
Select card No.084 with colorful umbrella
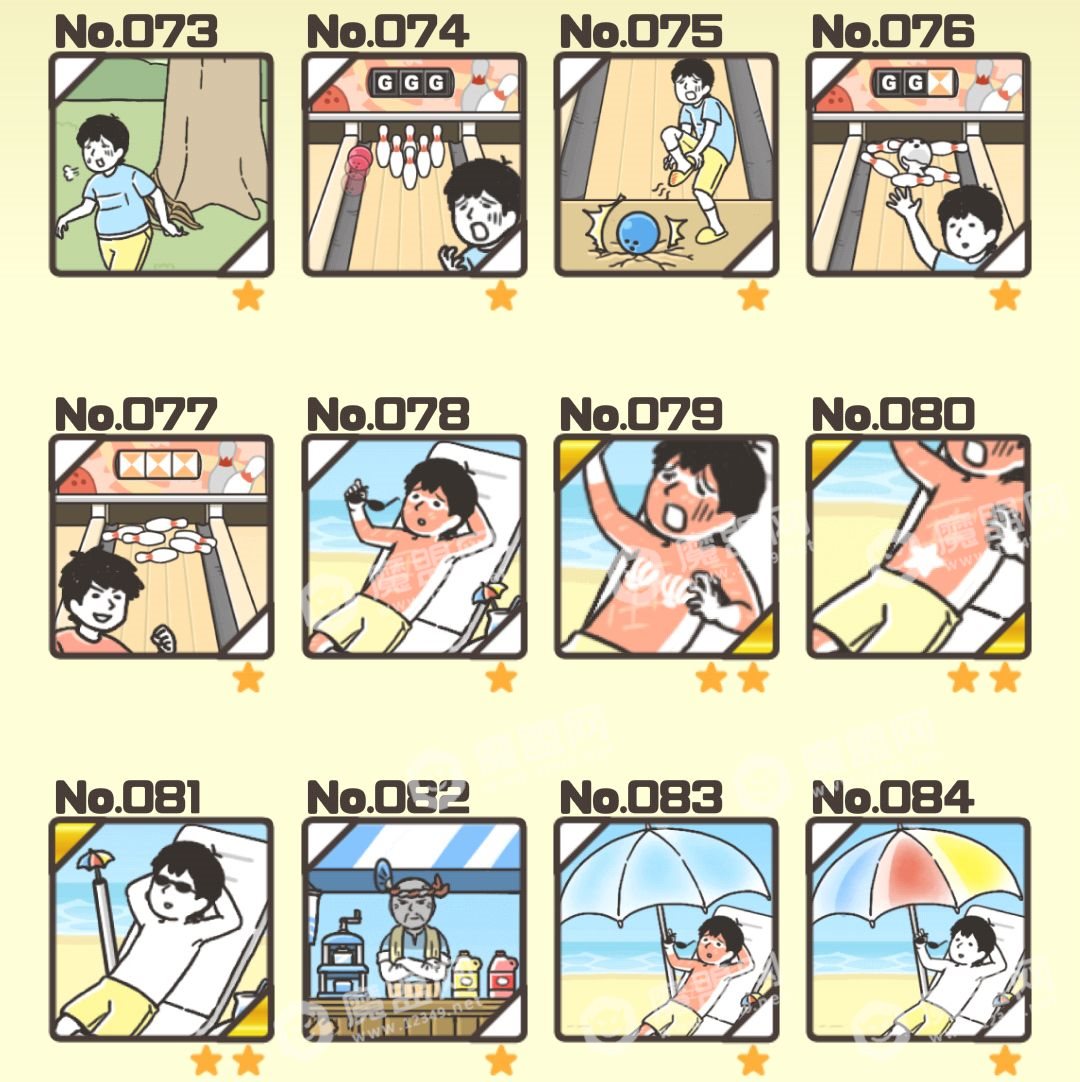point(918,930)
